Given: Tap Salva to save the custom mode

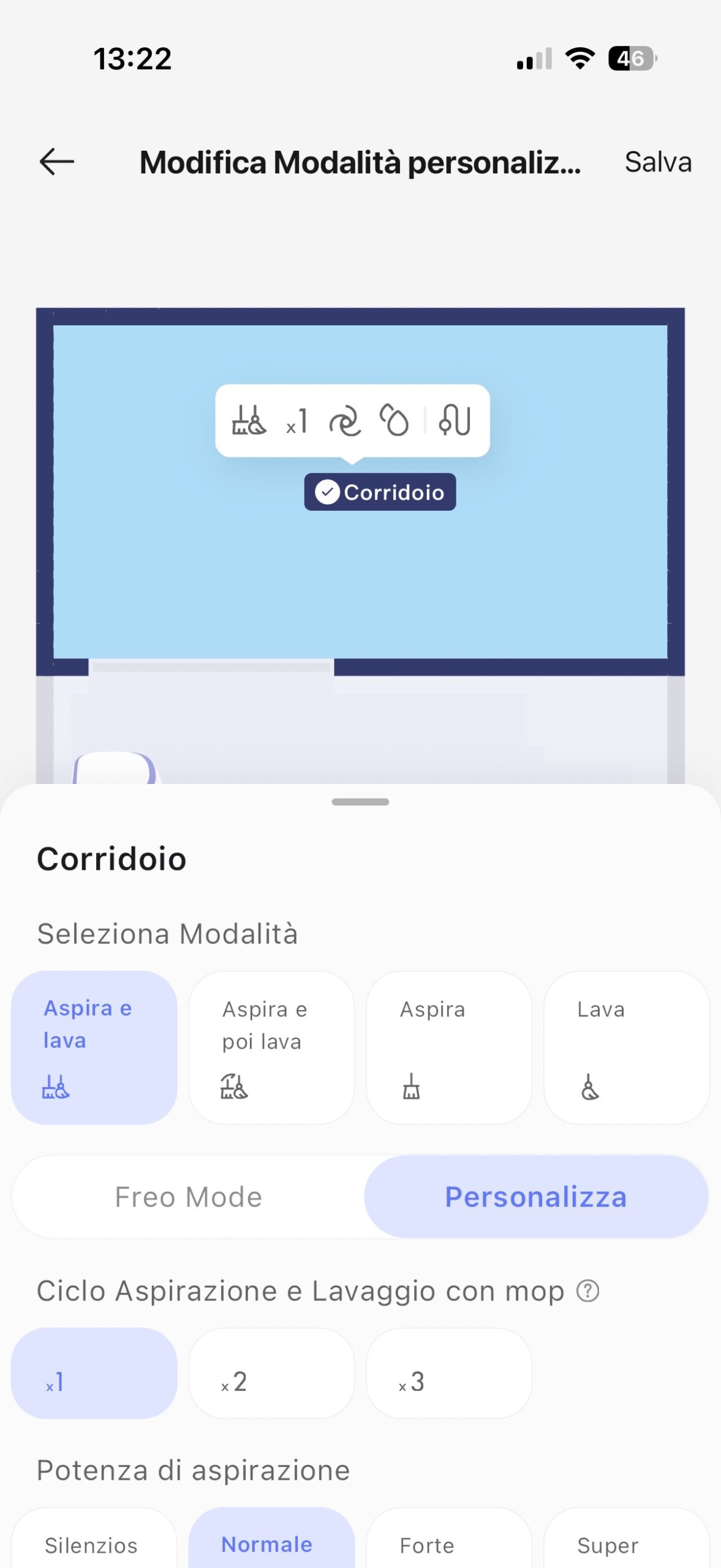Looking at the screenshot, I should 657,162.
